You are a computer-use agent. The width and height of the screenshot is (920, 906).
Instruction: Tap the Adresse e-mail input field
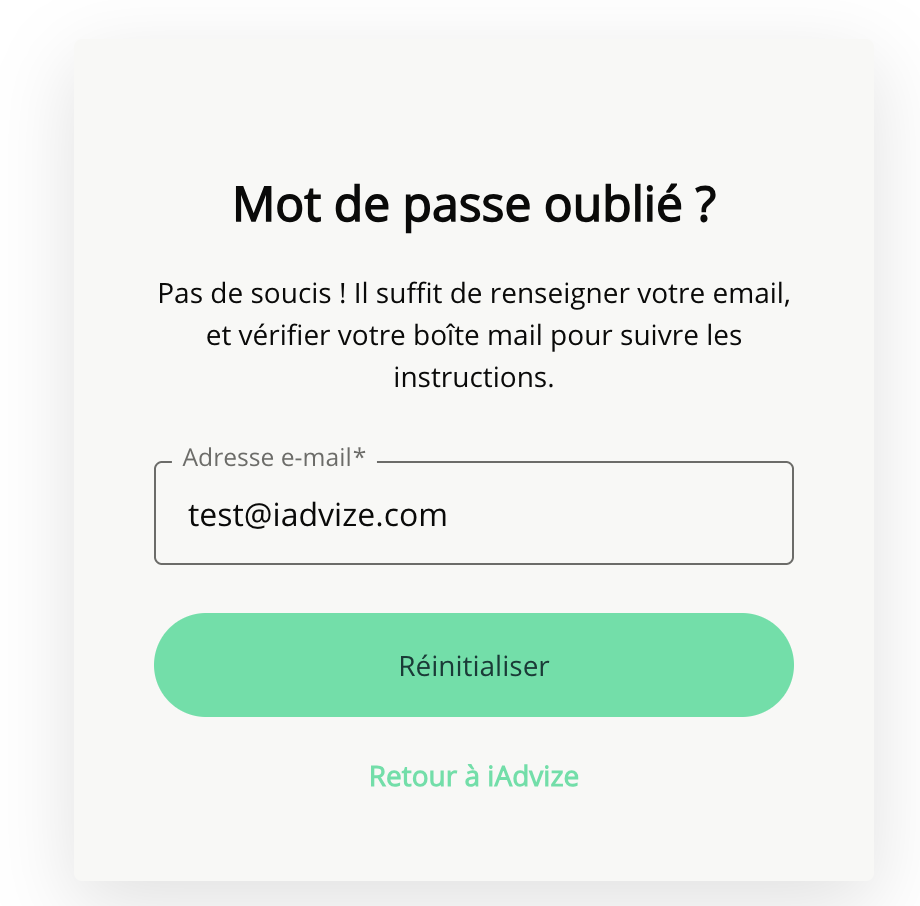473,514
